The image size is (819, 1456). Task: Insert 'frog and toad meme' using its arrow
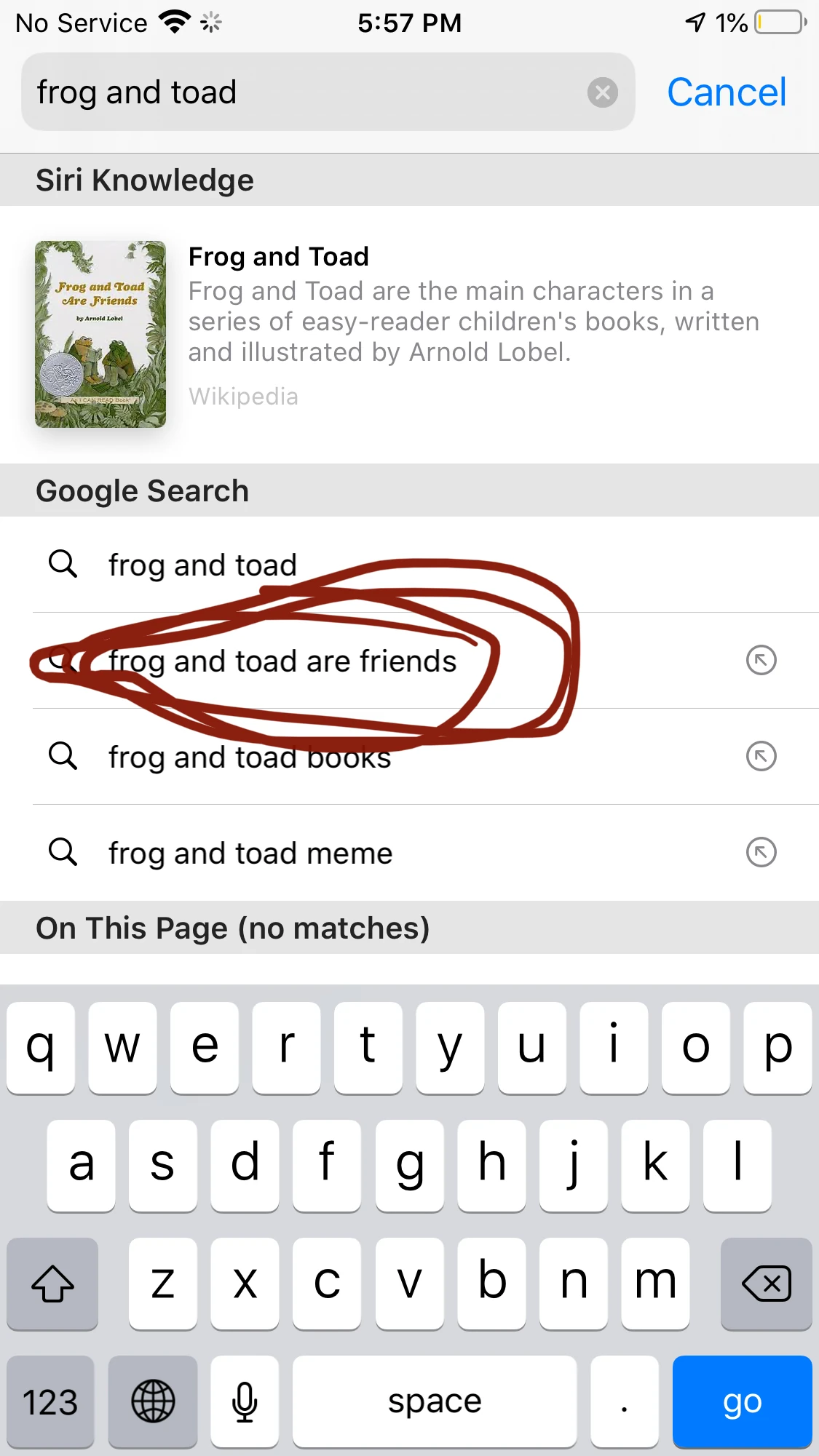tap(761, 853)
